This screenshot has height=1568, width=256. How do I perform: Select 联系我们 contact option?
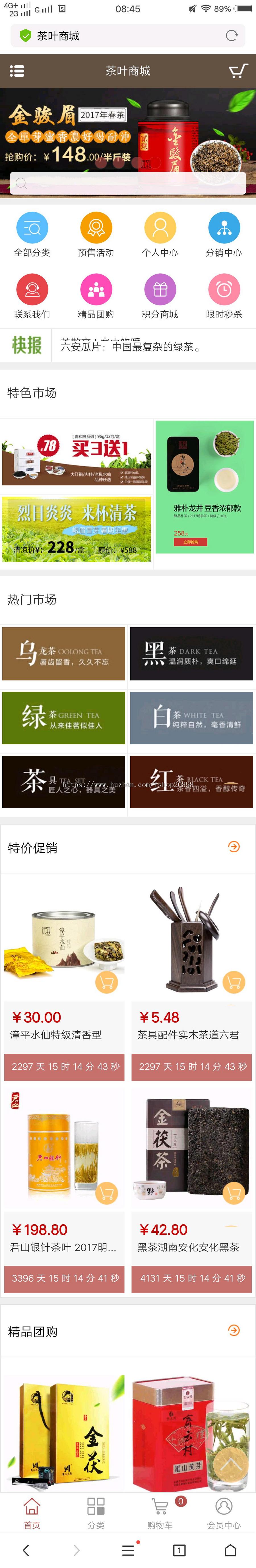[32, 296]
